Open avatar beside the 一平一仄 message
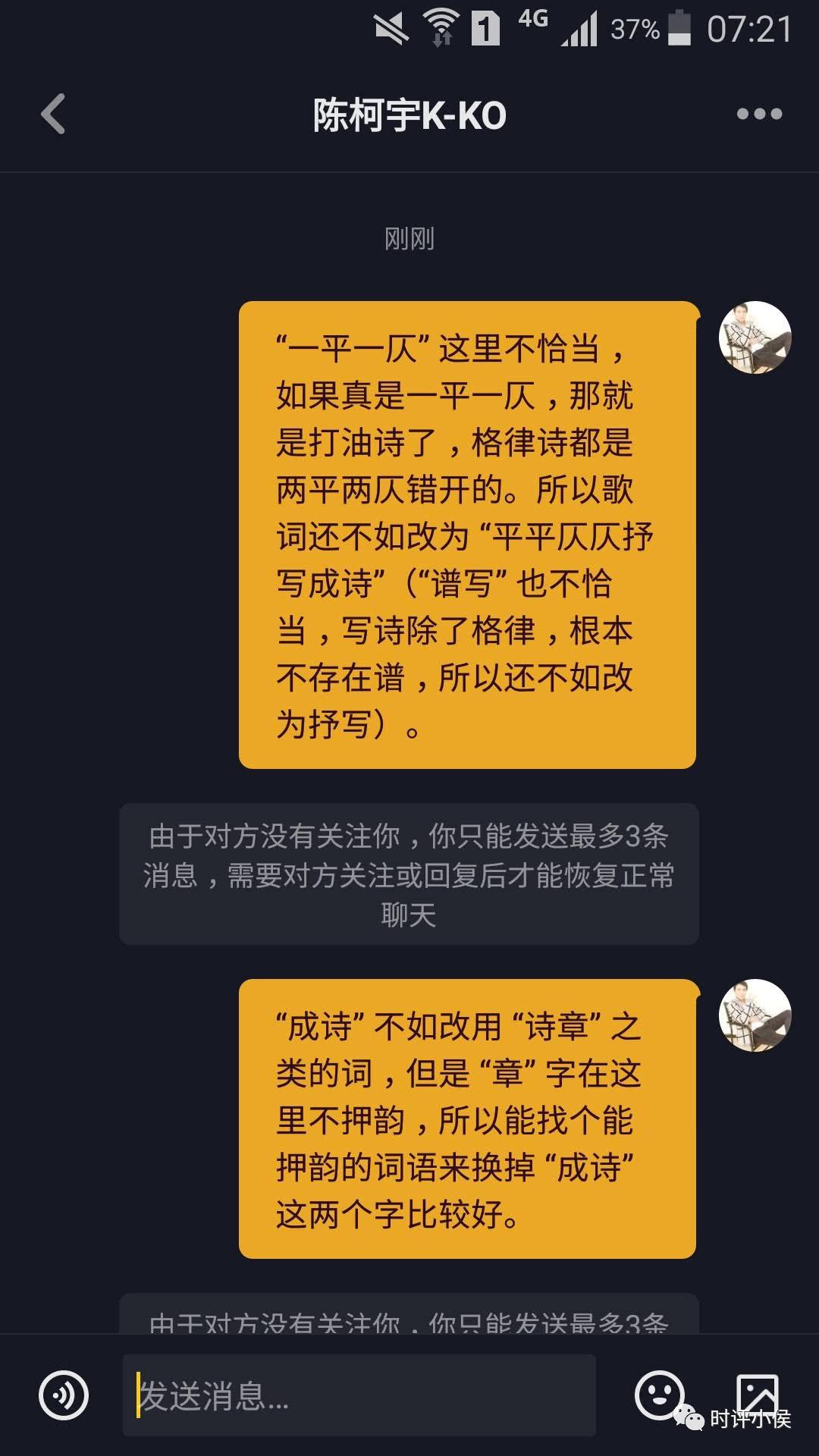The width and height of the screenshot is (819, 1456). pos(755,337)
